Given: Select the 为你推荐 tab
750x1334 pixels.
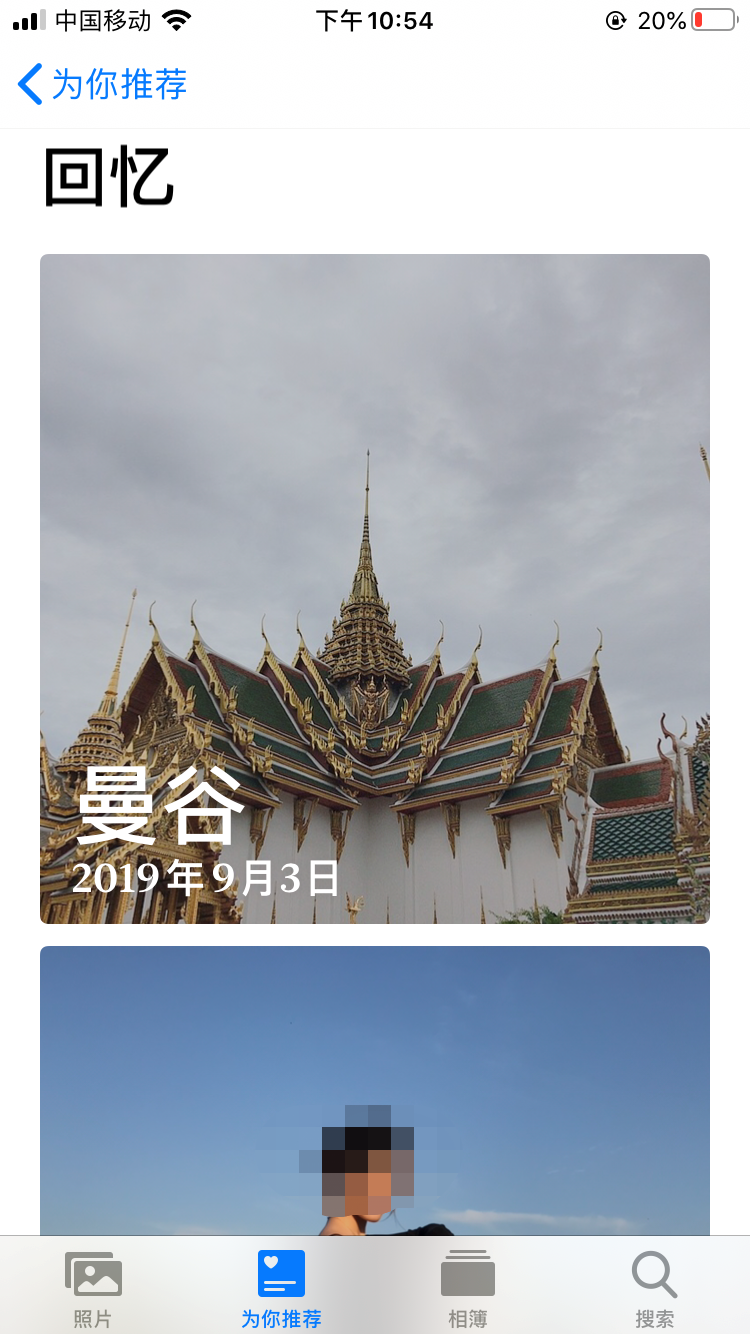Looking at the screenshot, I should click(x=281, y=1288).
